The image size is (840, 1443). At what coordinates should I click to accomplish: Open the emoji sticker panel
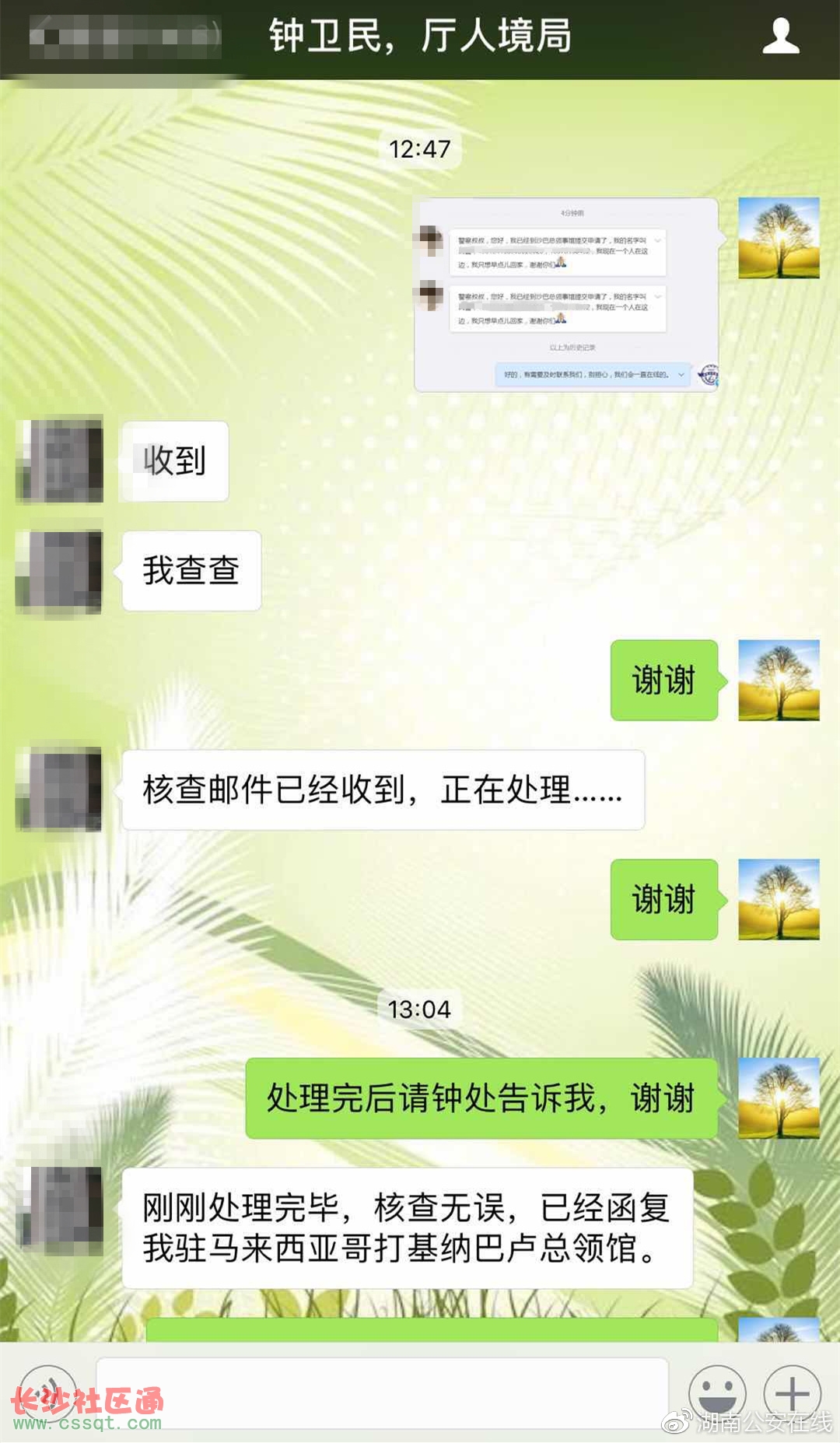click(x=716, y=1392)
